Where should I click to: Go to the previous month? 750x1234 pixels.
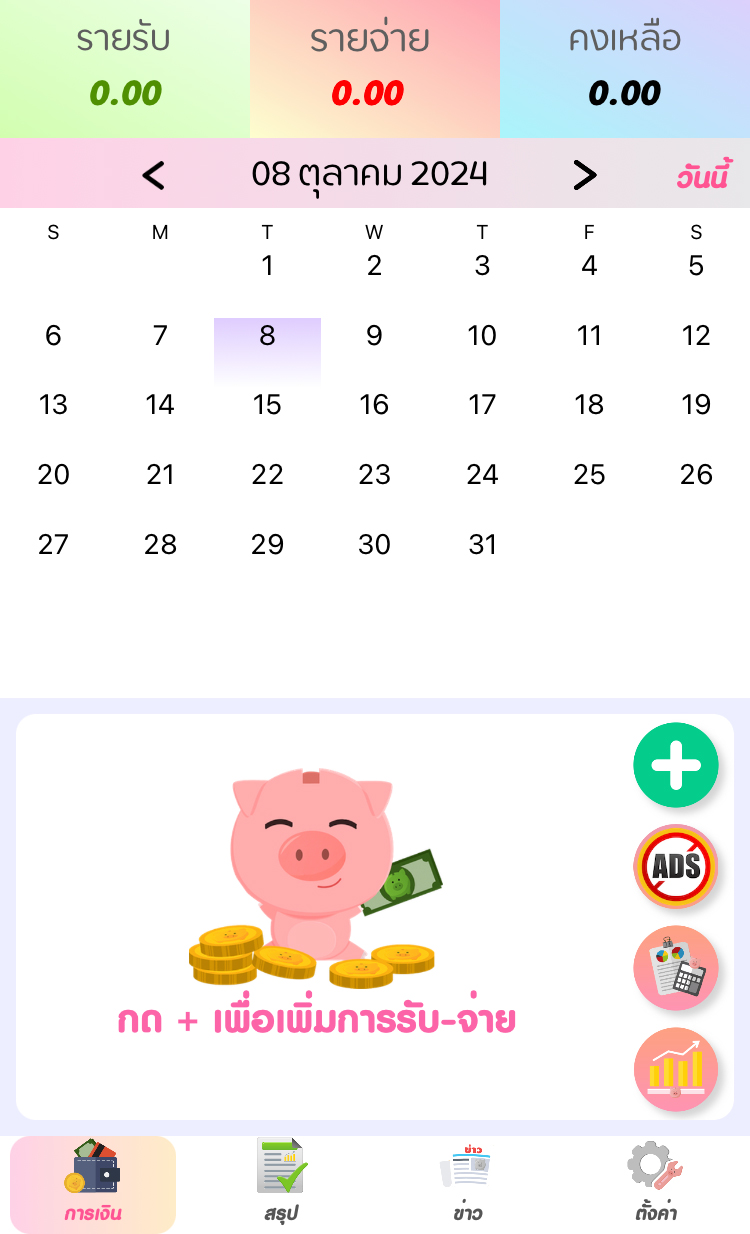click(x=153, y=175)
